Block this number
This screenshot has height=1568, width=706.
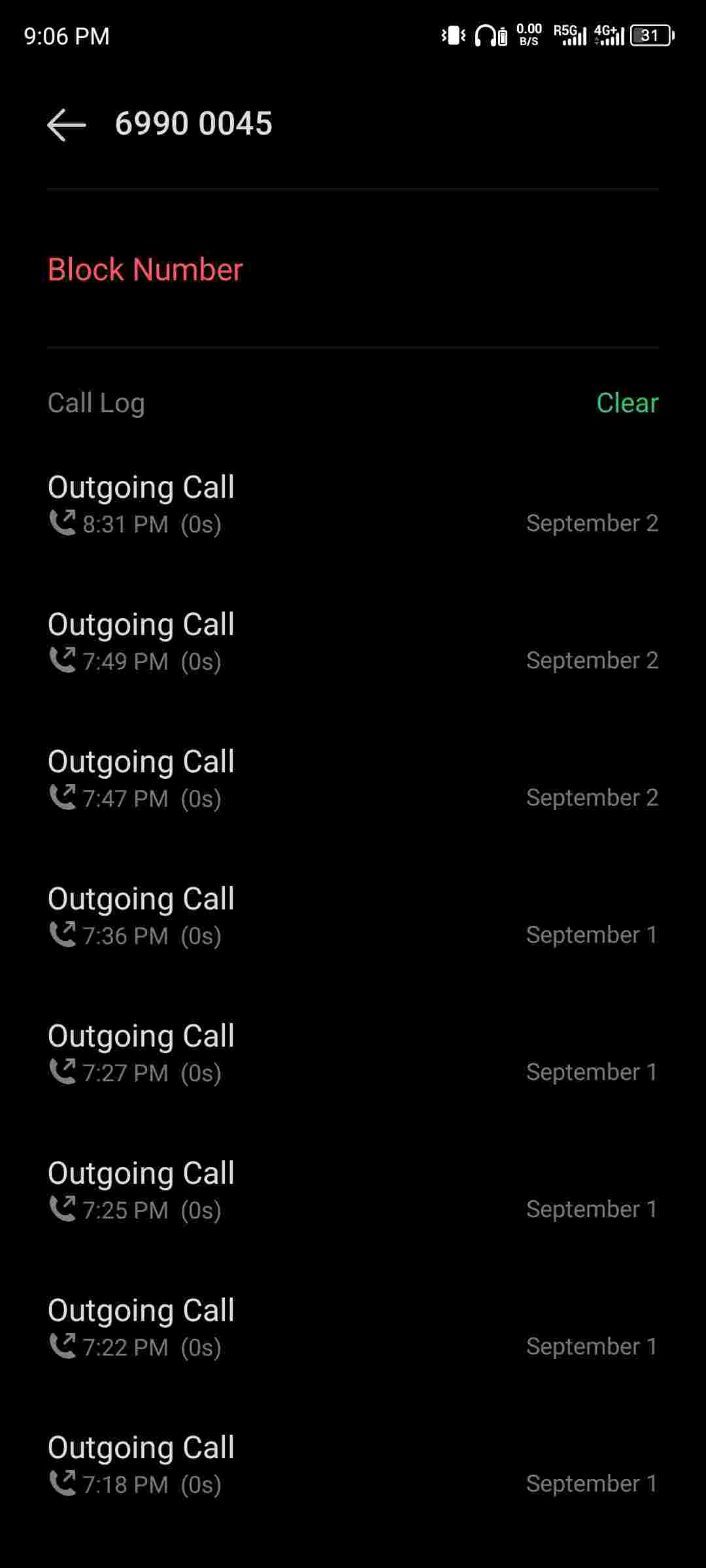pyautogui.click(x=145, y=270)
